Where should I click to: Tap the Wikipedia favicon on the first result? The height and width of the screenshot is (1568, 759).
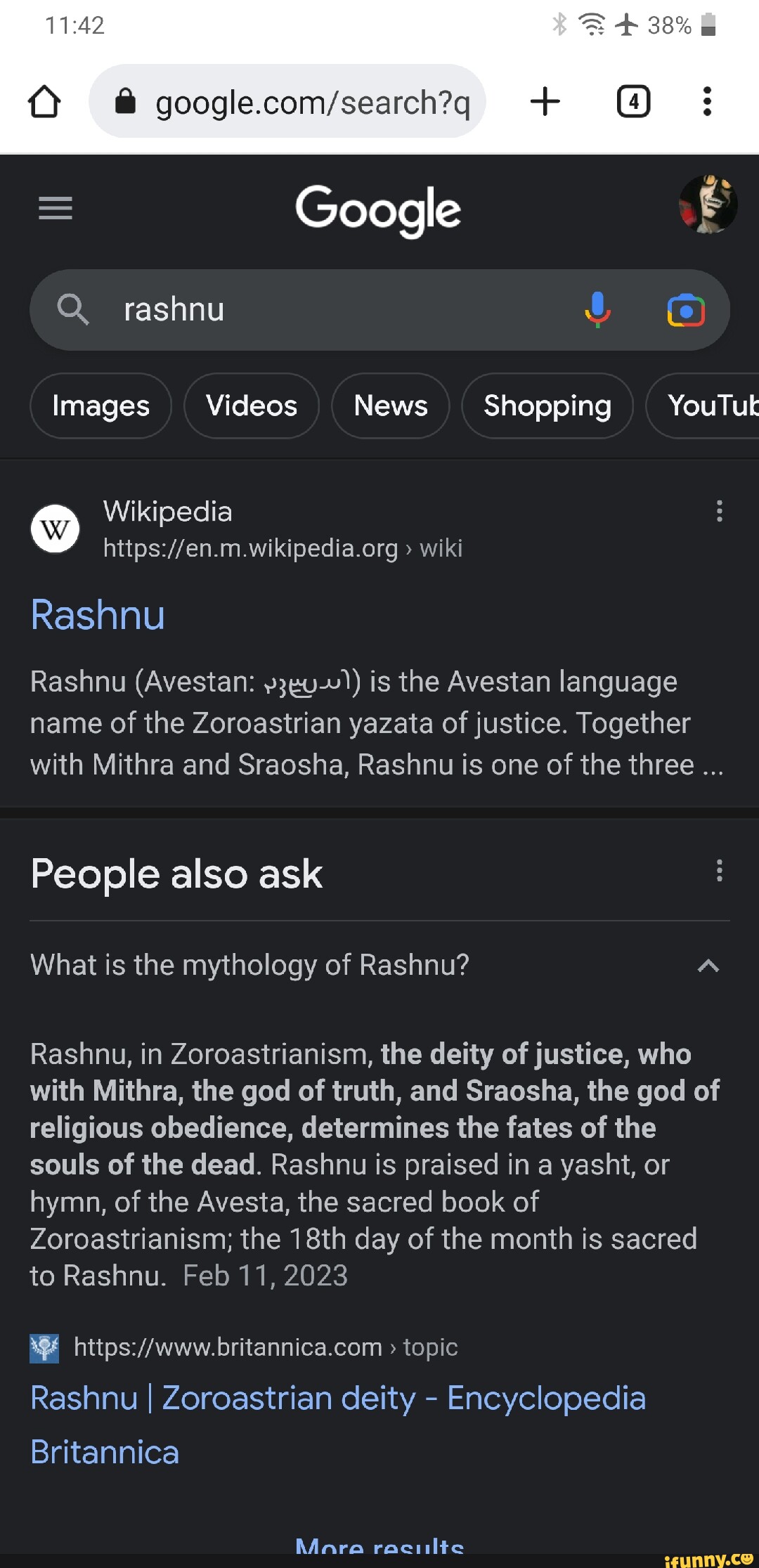point(56,529)
